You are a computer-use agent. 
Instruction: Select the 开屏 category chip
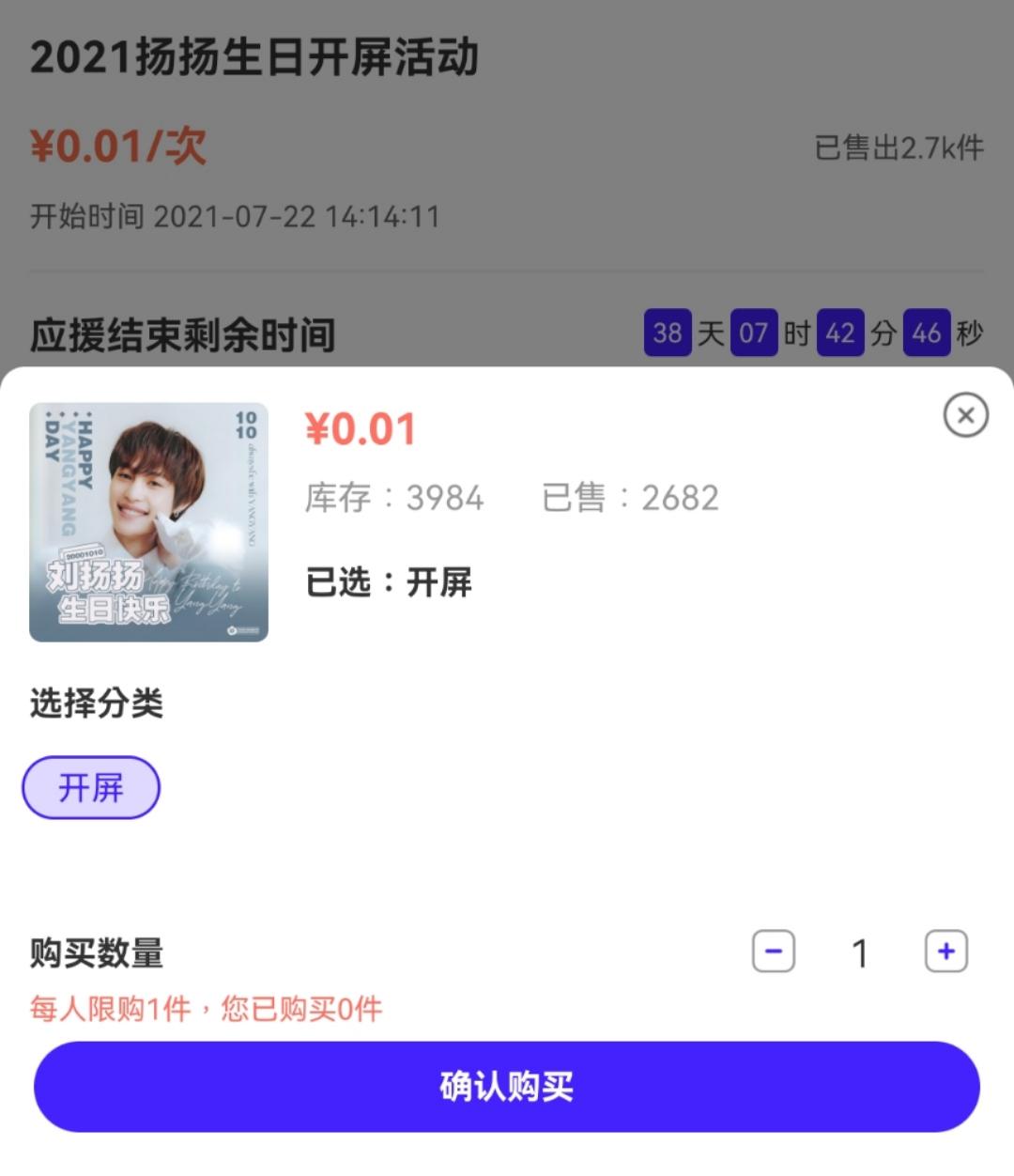91,787
